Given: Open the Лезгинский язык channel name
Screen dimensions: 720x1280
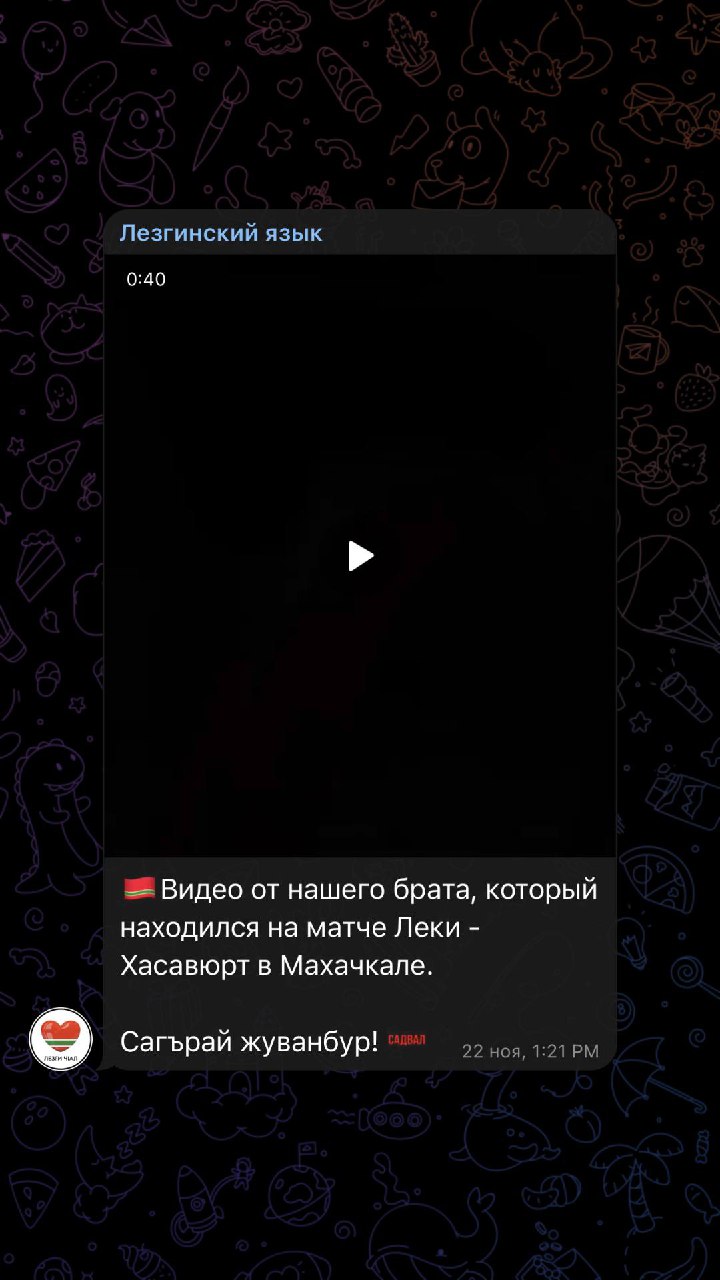Looking at the screenshot, I should coord(221,234).
